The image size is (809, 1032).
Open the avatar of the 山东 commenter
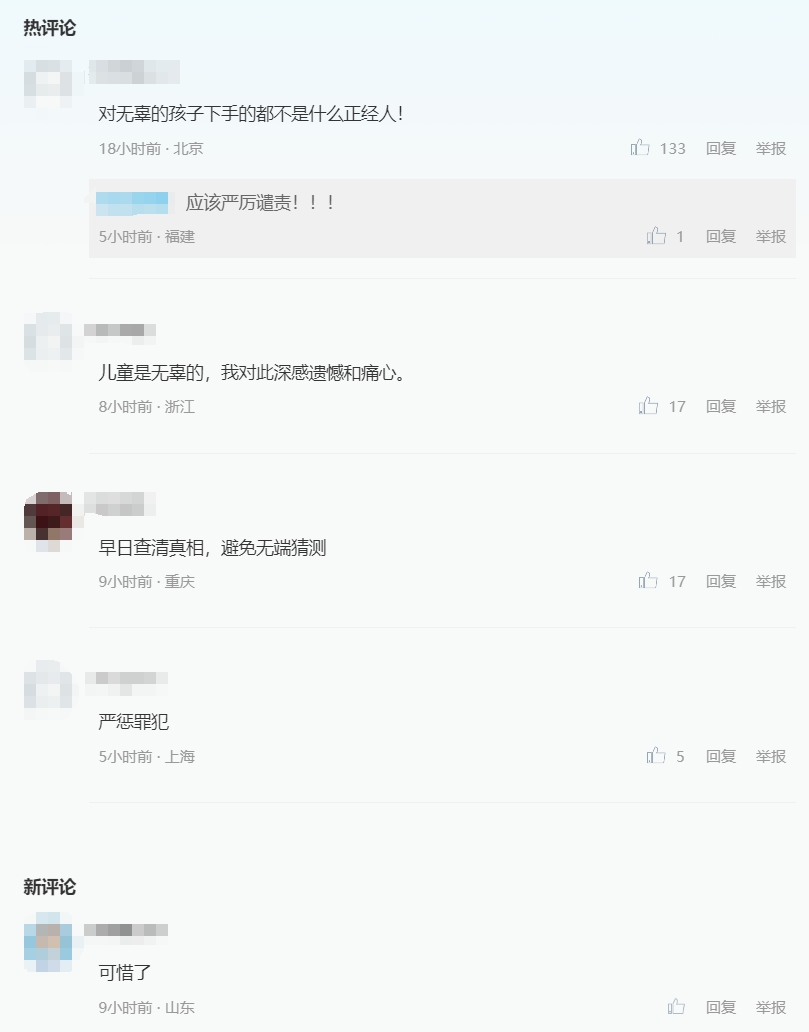48,941
